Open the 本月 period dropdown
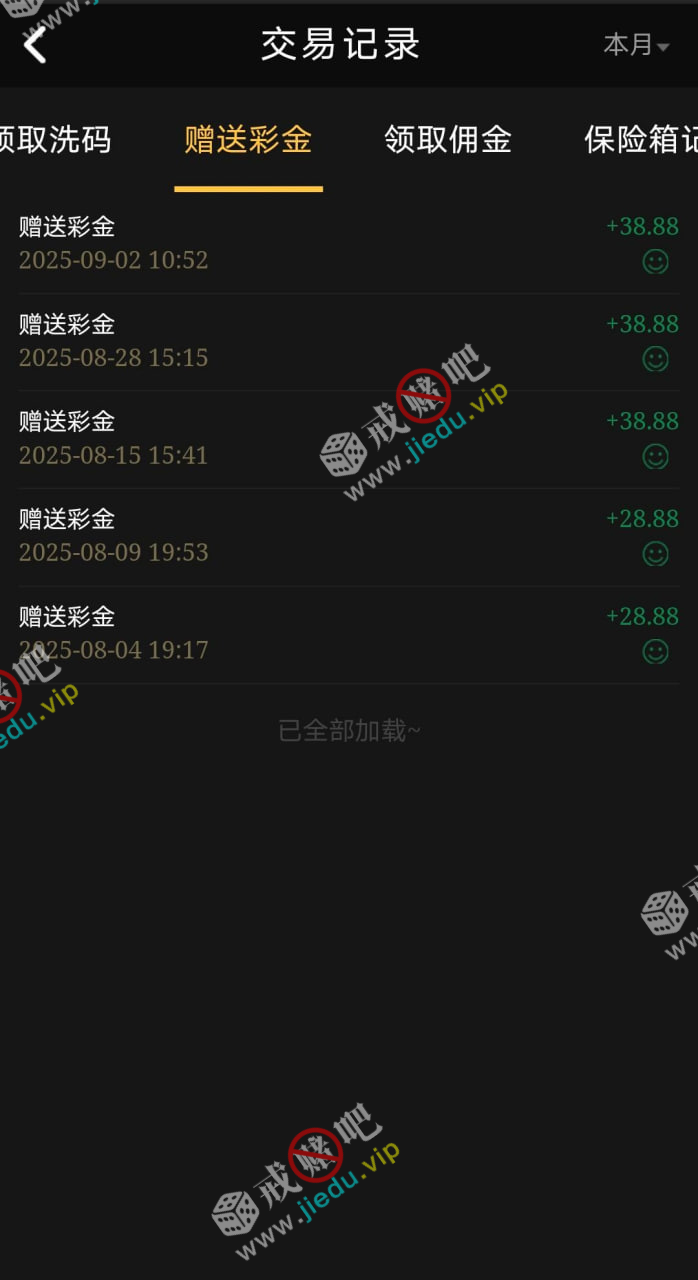Viewport: 698px width, 1280px height. tap(636, 45)
